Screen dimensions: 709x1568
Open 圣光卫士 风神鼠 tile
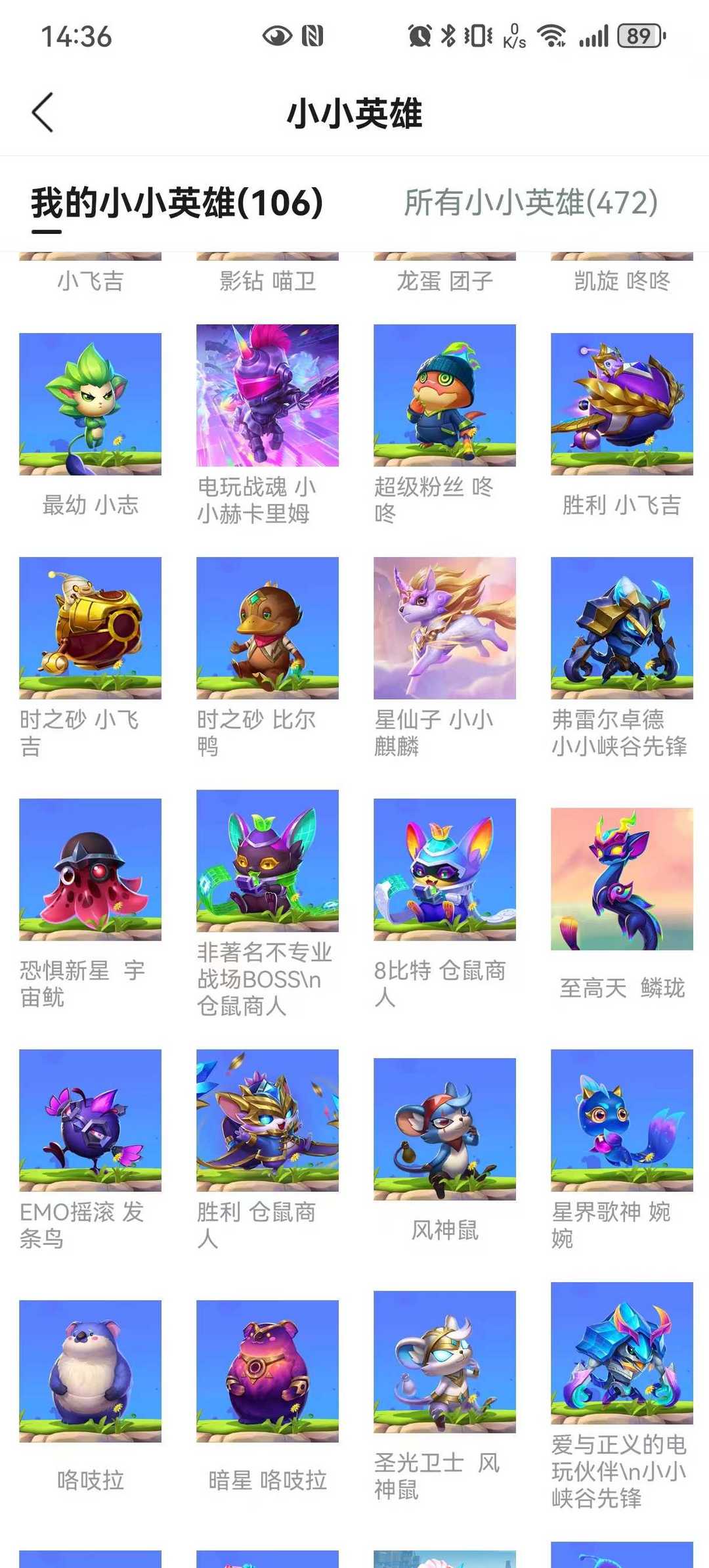point(444,1362)
